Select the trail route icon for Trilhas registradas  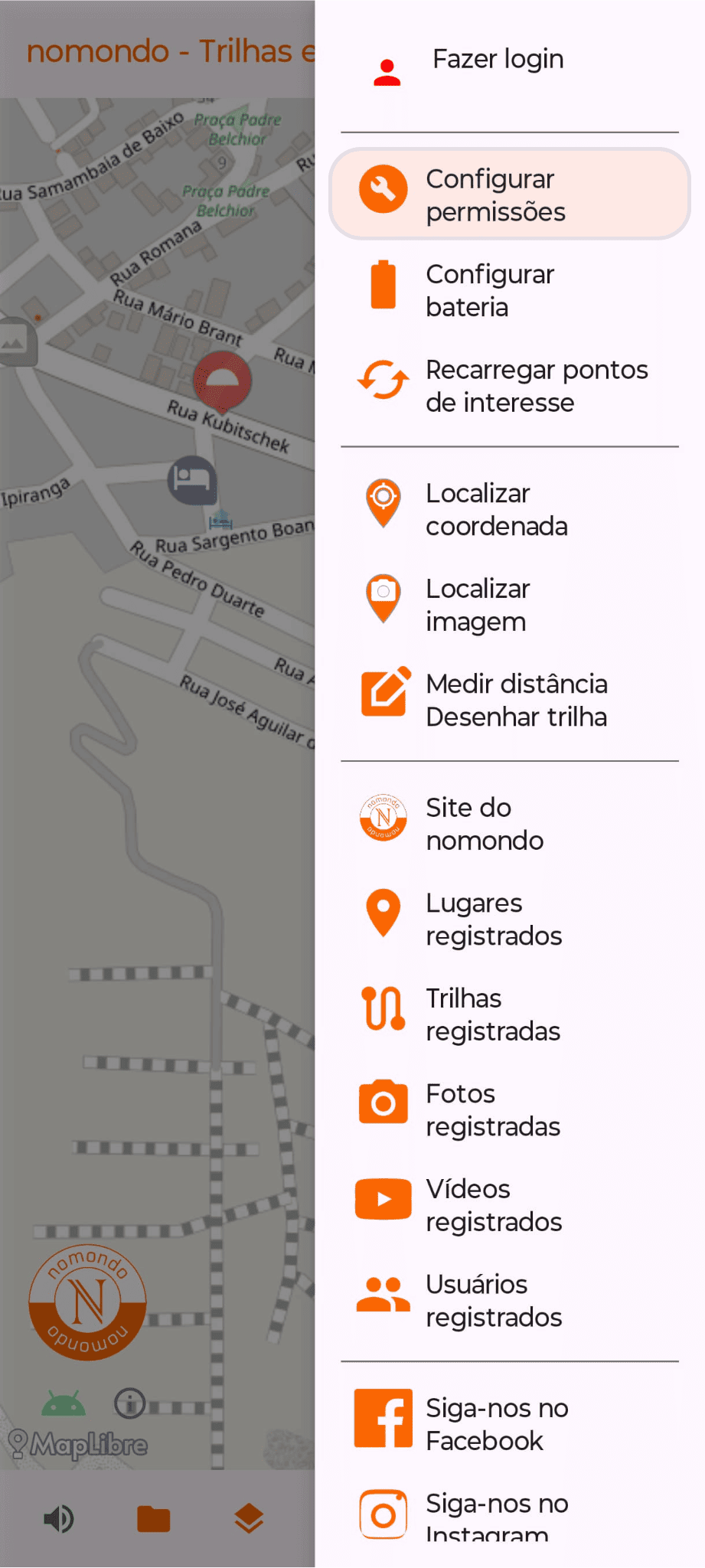pyautogui.click(x=381, y=1009)
